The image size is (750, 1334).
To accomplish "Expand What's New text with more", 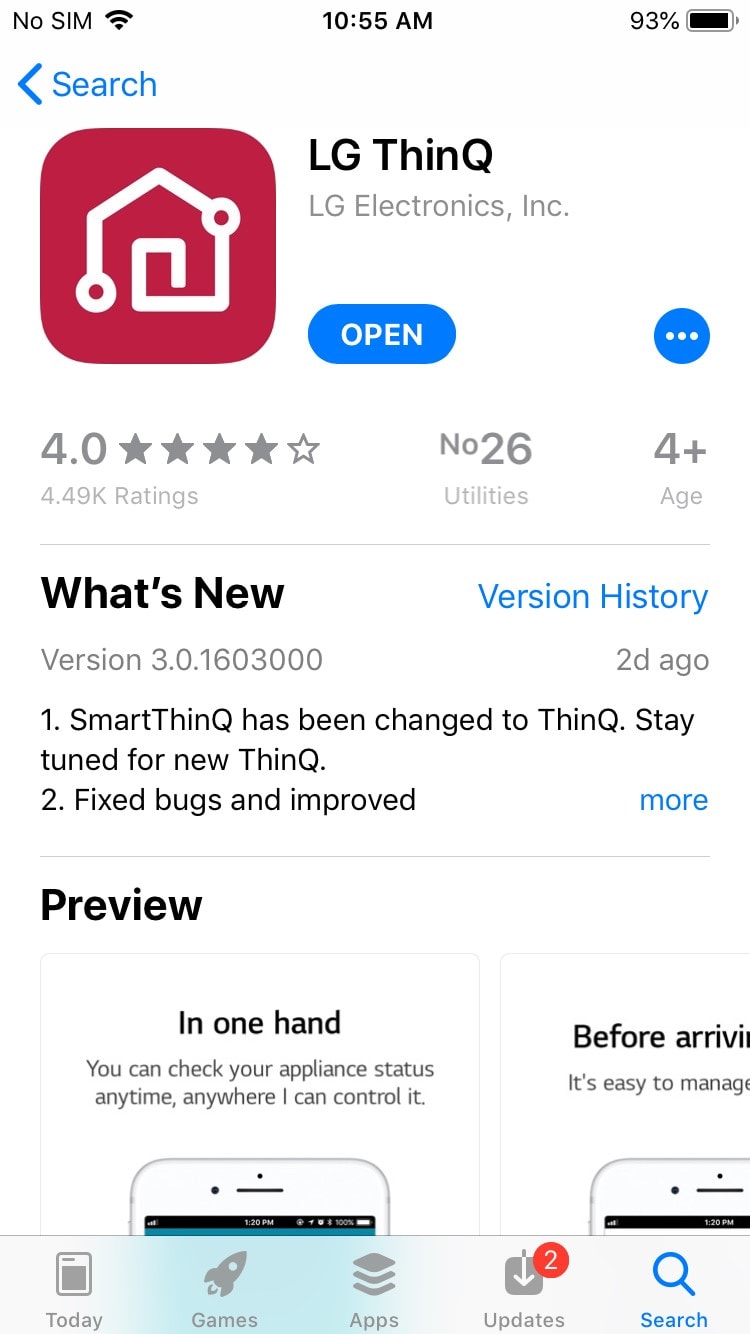I will click(x=673, y=800).
